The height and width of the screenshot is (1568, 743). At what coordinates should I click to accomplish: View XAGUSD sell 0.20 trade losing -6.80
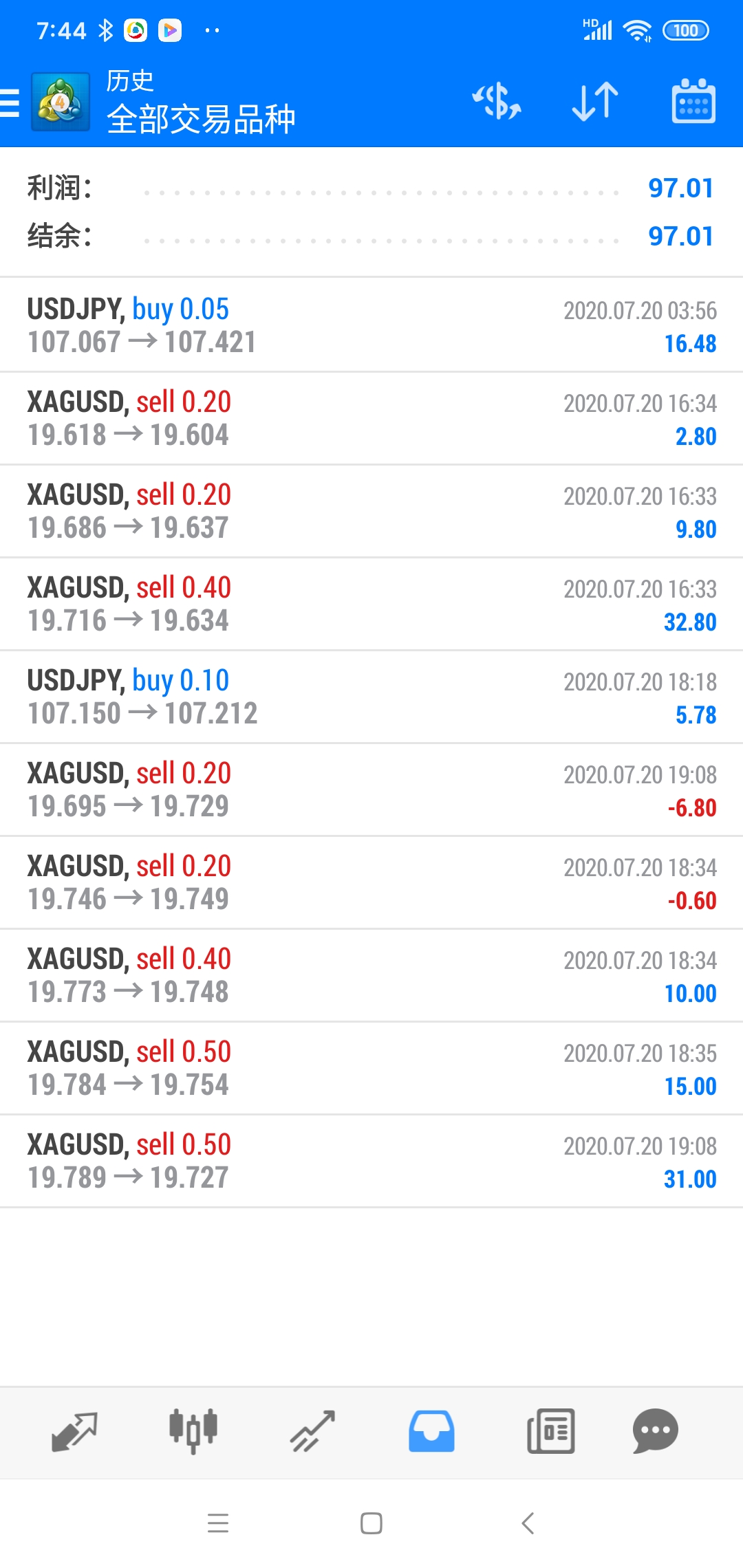coord(371,790)
